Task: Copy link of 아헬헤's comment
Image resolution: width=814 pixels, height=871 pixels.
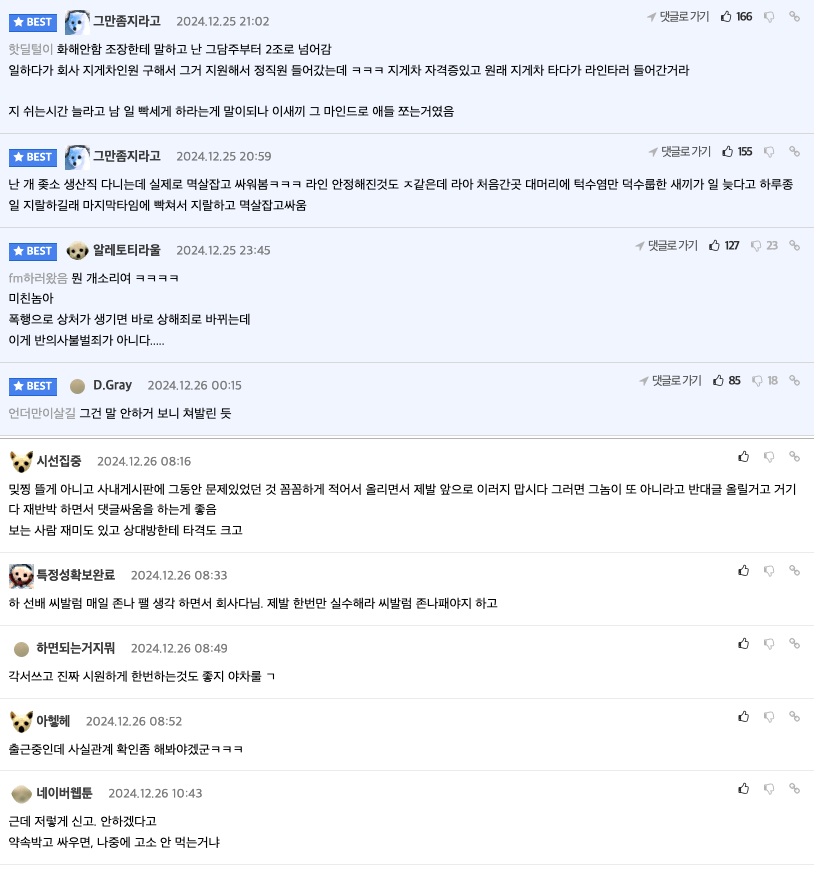Action: pyautogui.click(x=794, y=716)
